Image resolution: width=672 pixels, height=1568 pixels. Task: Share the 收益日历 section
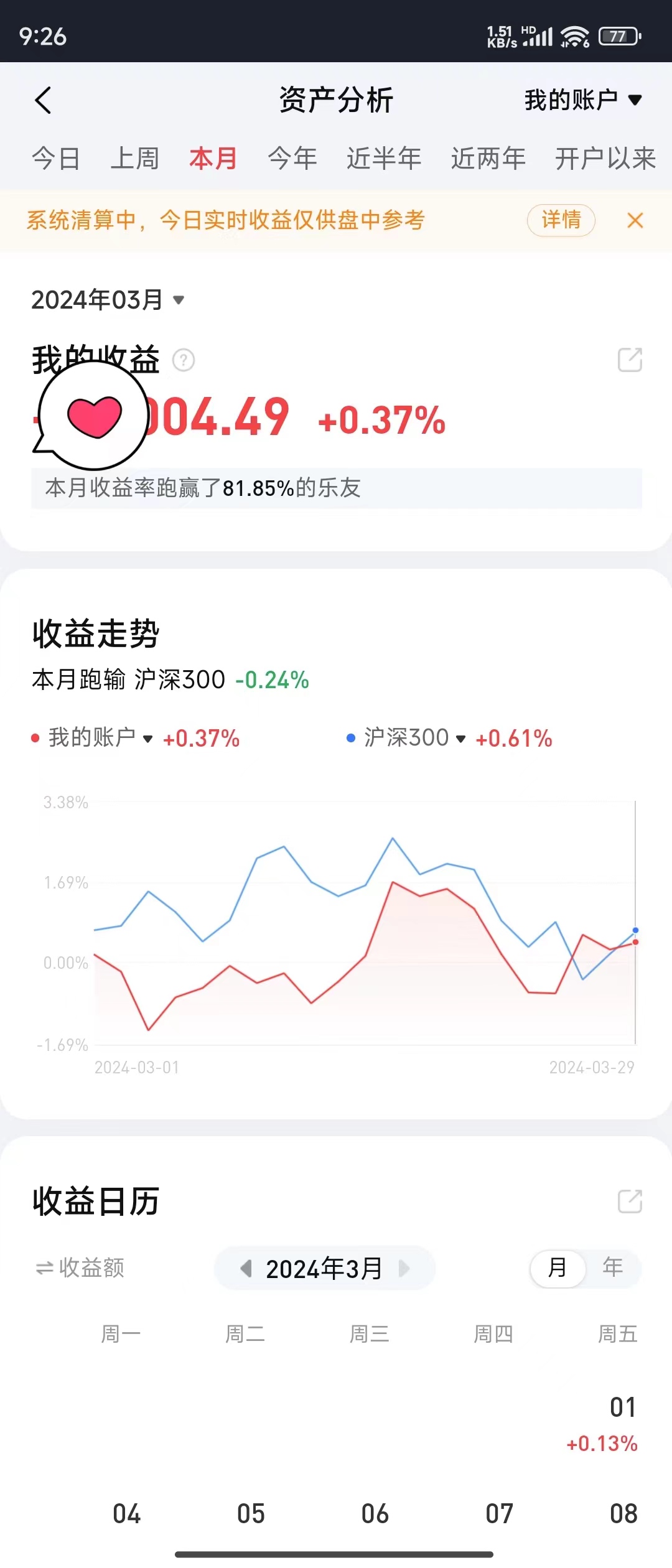coord(630,1201)
